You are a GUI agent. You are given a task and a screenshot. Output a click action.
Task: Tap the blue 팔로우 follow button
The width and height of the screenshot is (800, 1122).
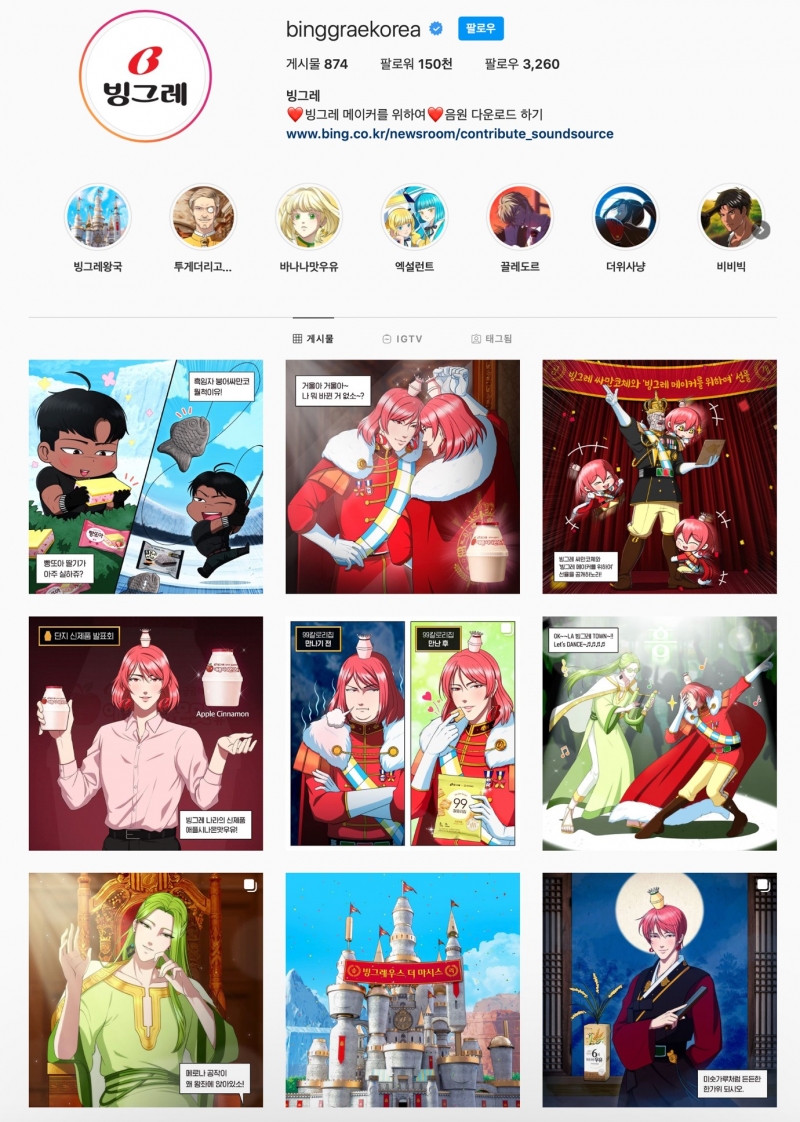tap(481, 29)
